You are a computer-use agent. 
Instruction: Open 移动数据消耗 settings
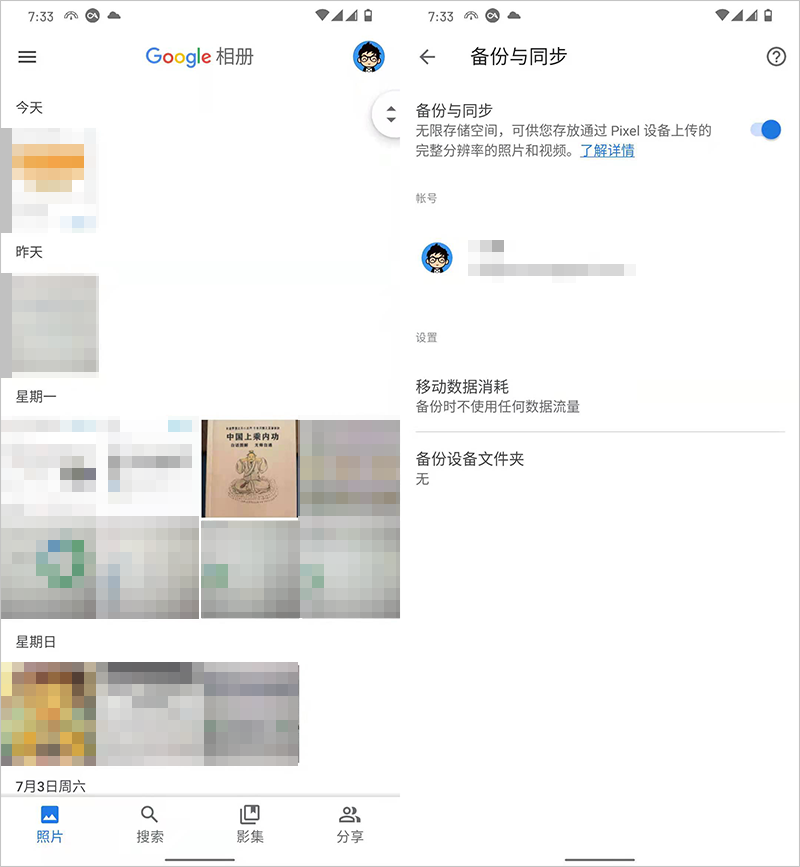pyautogui.click(x=600, y=396)
